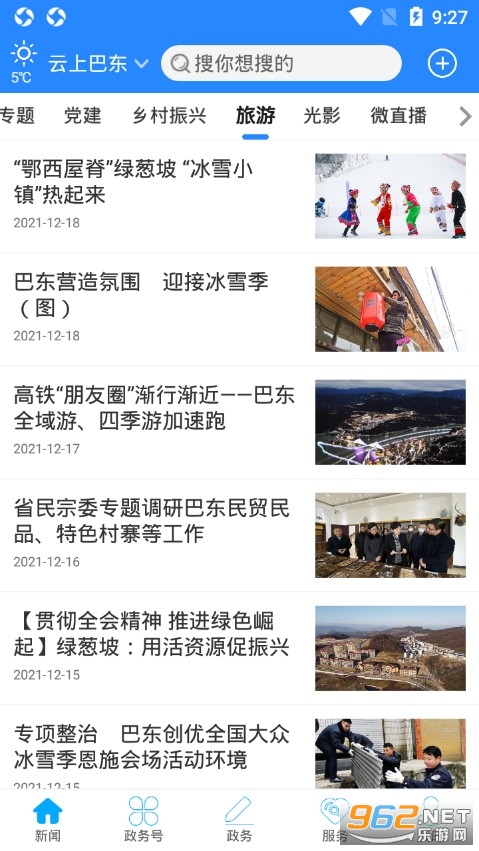Open the 专项整治 巴东创优 article

point(239,747)
